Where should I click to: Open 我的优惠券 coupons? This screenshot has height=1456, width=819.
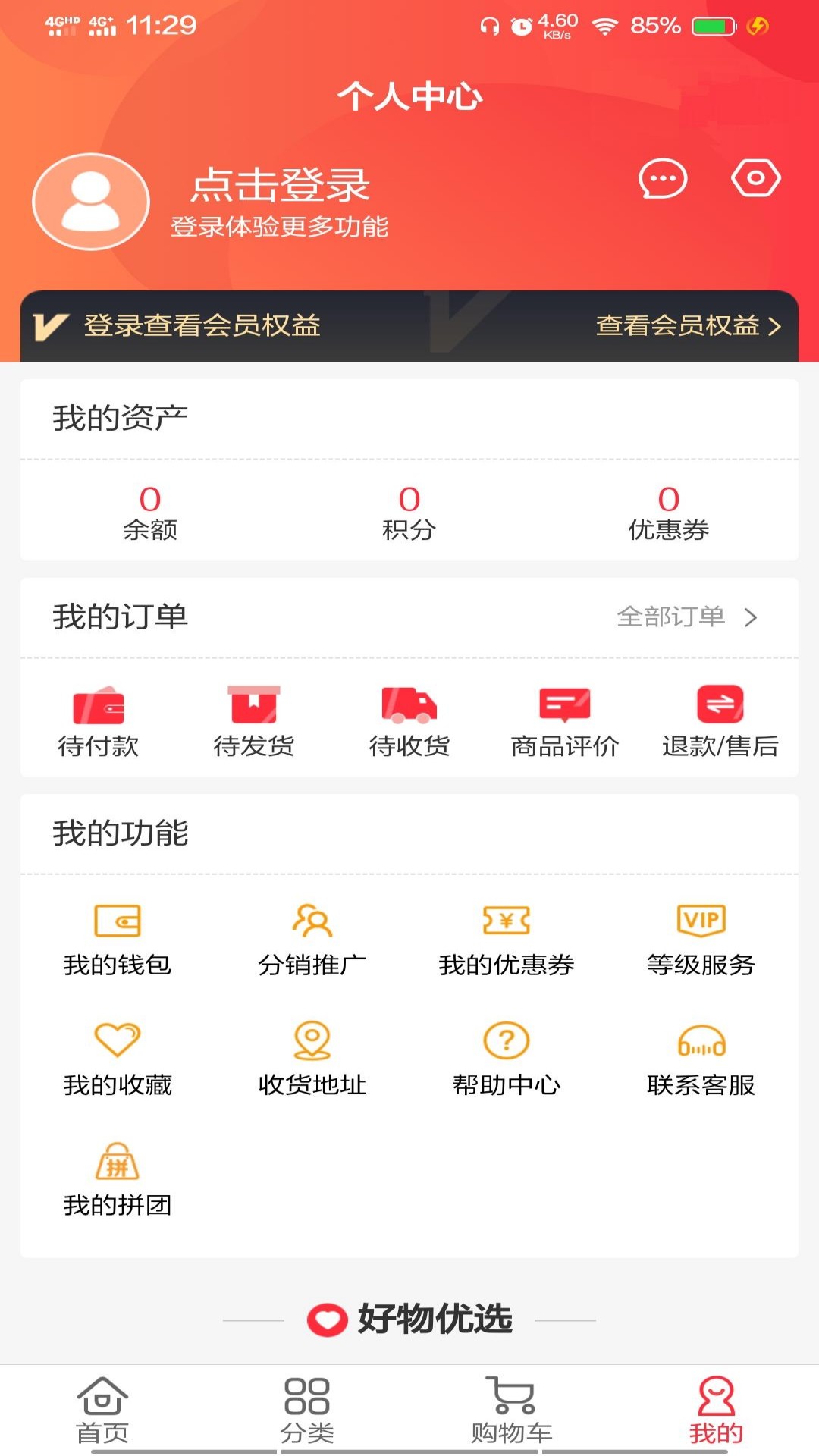click(x=507, y=940)
